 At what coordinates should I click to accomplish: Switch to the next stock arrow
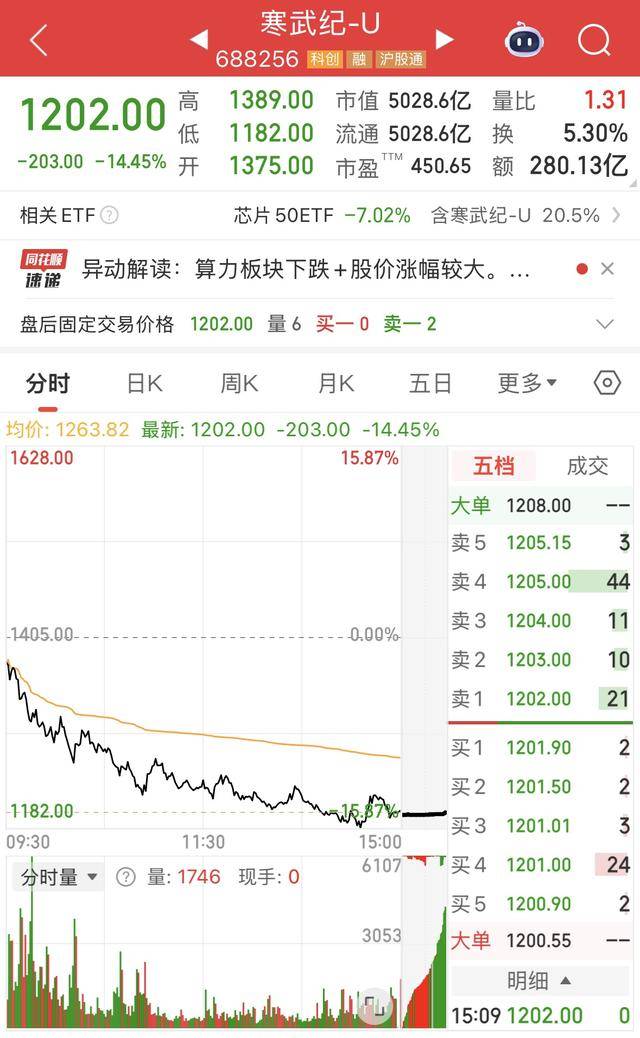coord(445,39)
